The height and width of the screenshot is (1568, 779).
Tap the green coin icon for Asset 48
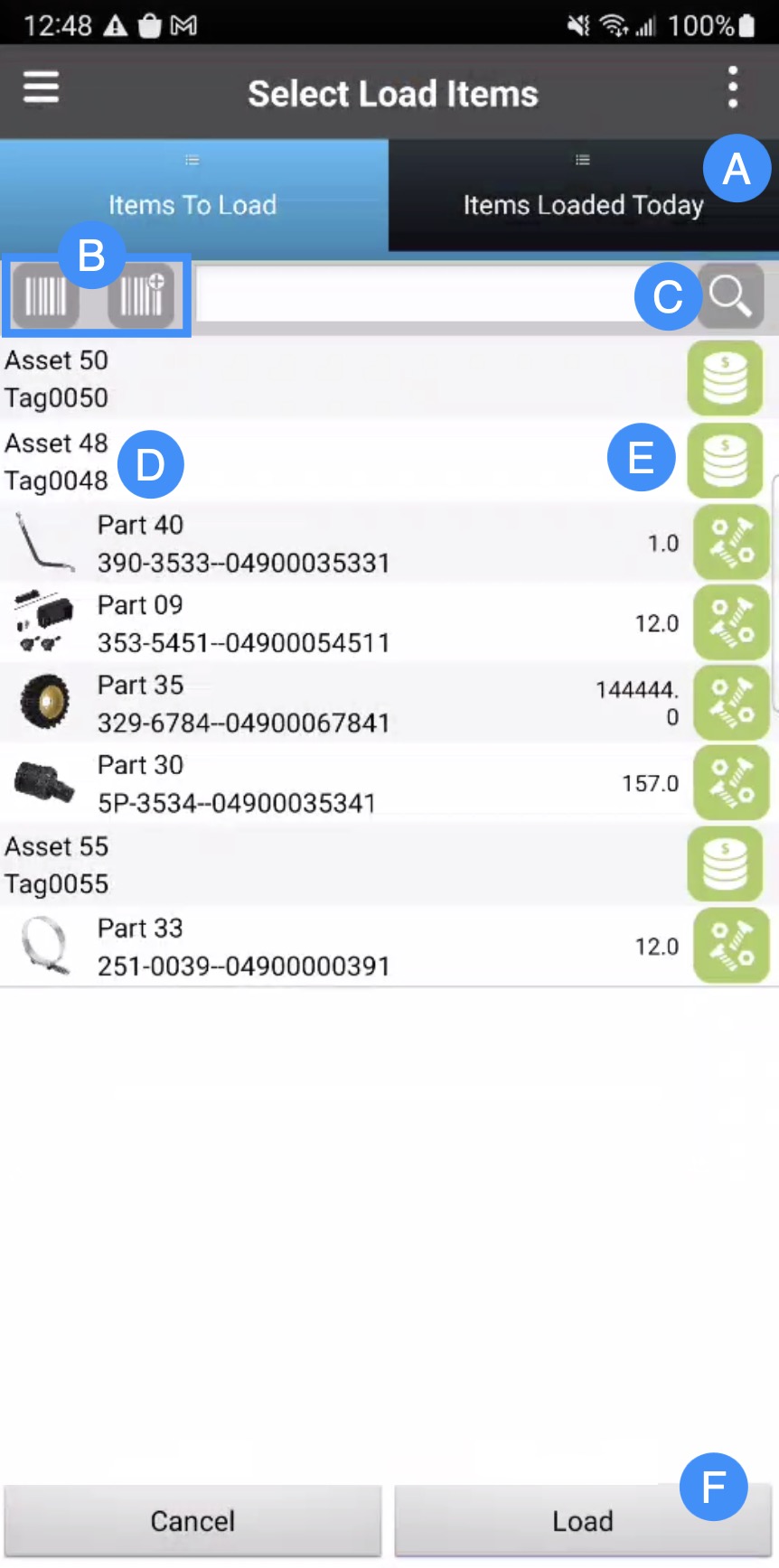pyautogui.click(x=725, y=461)
